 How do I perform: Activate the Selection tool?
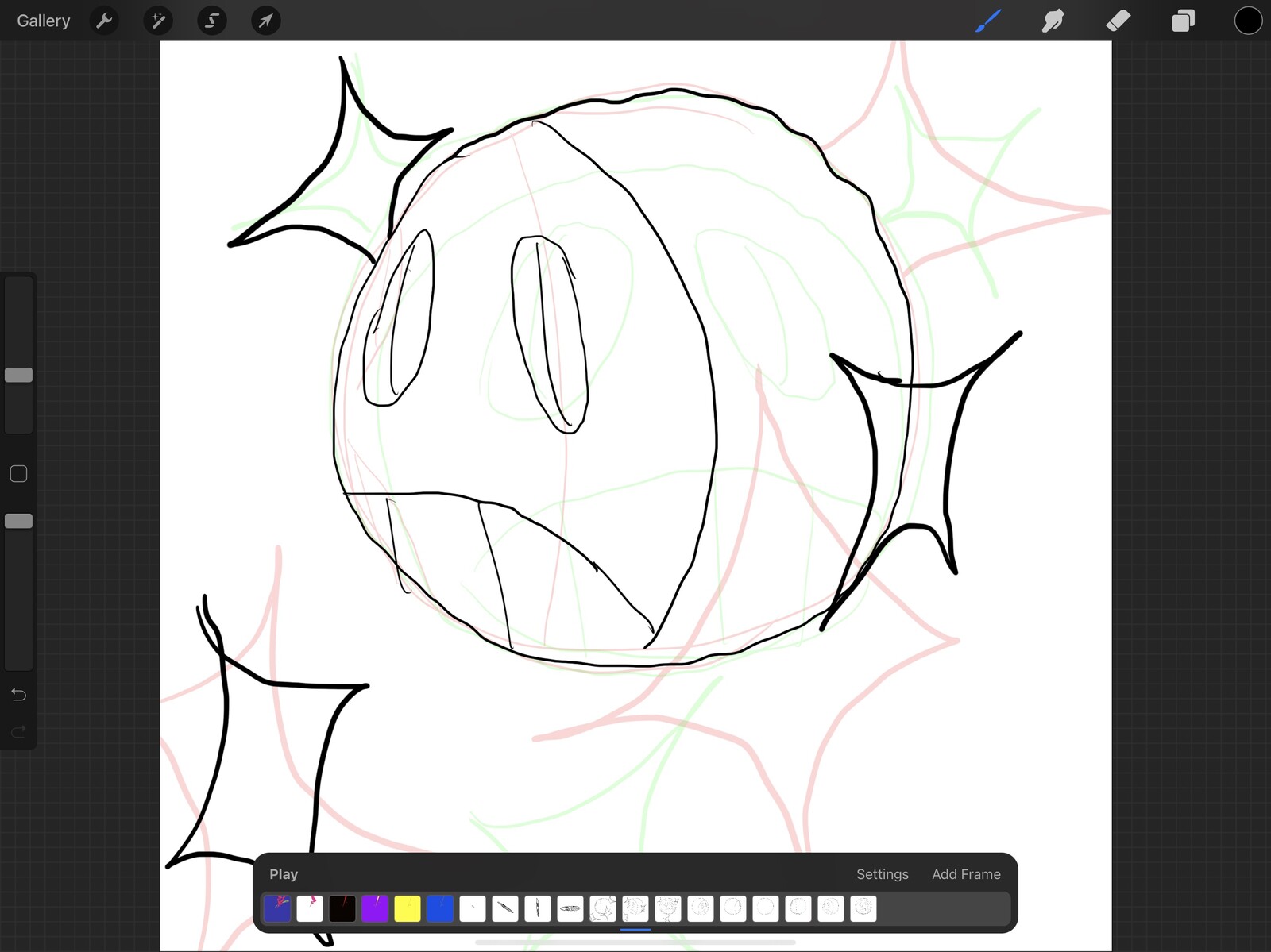[x=212, y=21]
